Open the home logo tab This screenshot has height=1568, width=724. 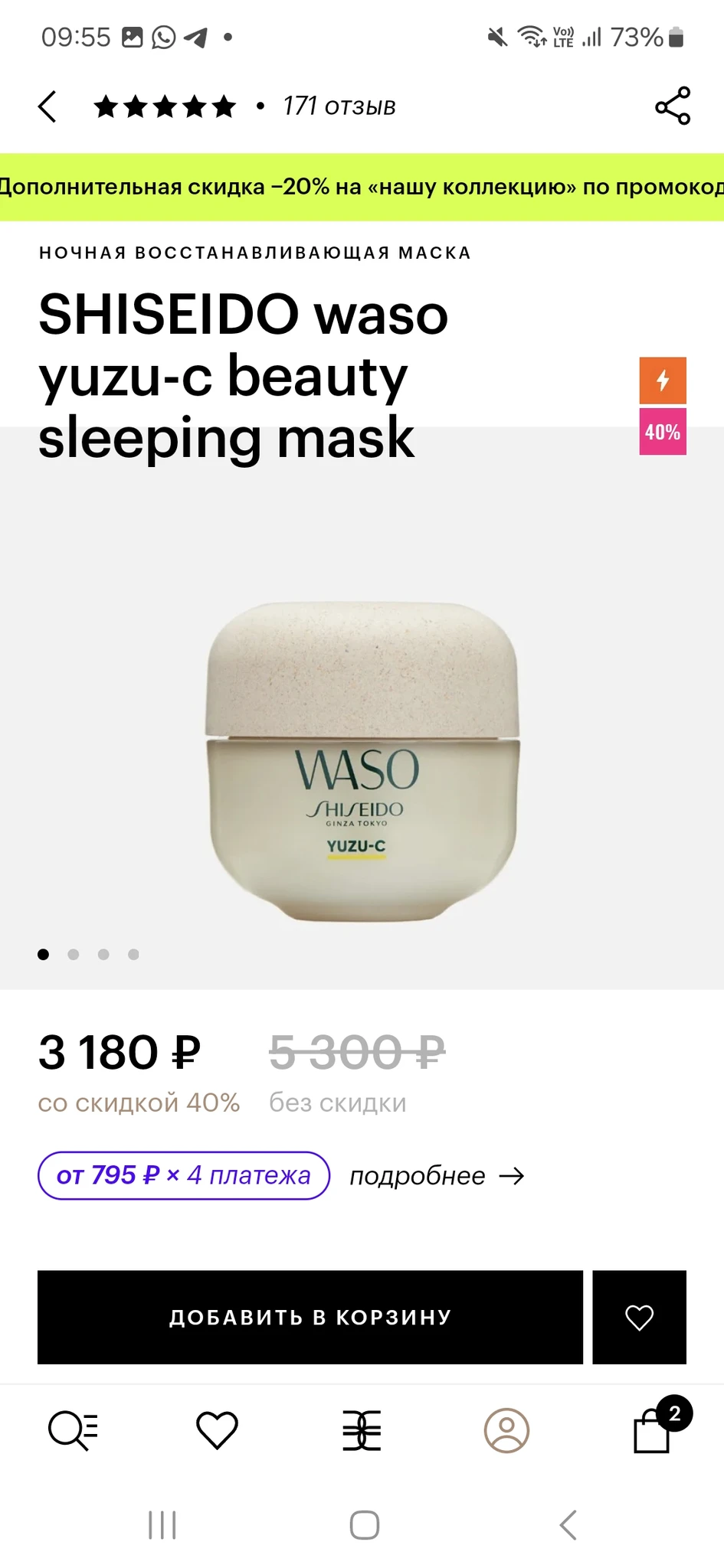[x=362, y=1430]
